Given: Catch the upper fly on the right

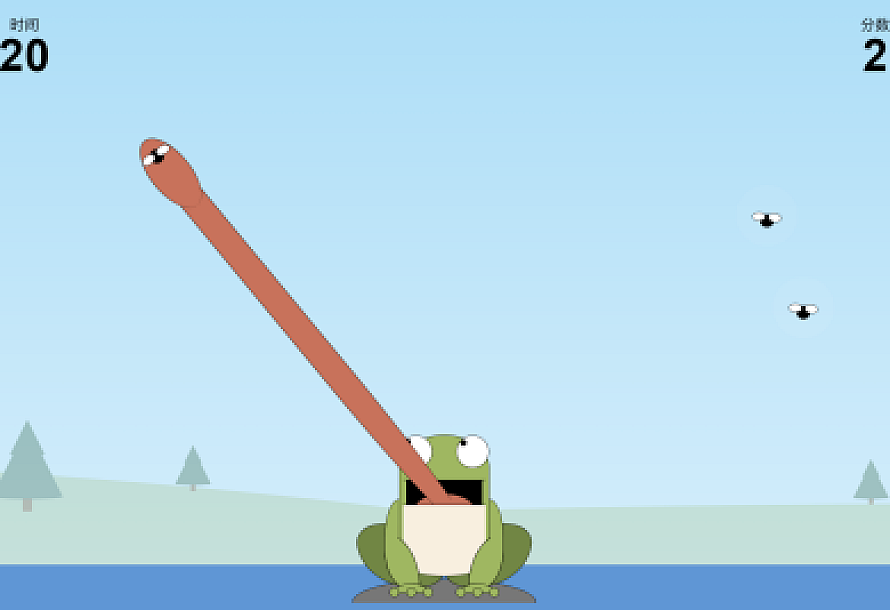Looking at the screenshot, I should click(767, 219).
